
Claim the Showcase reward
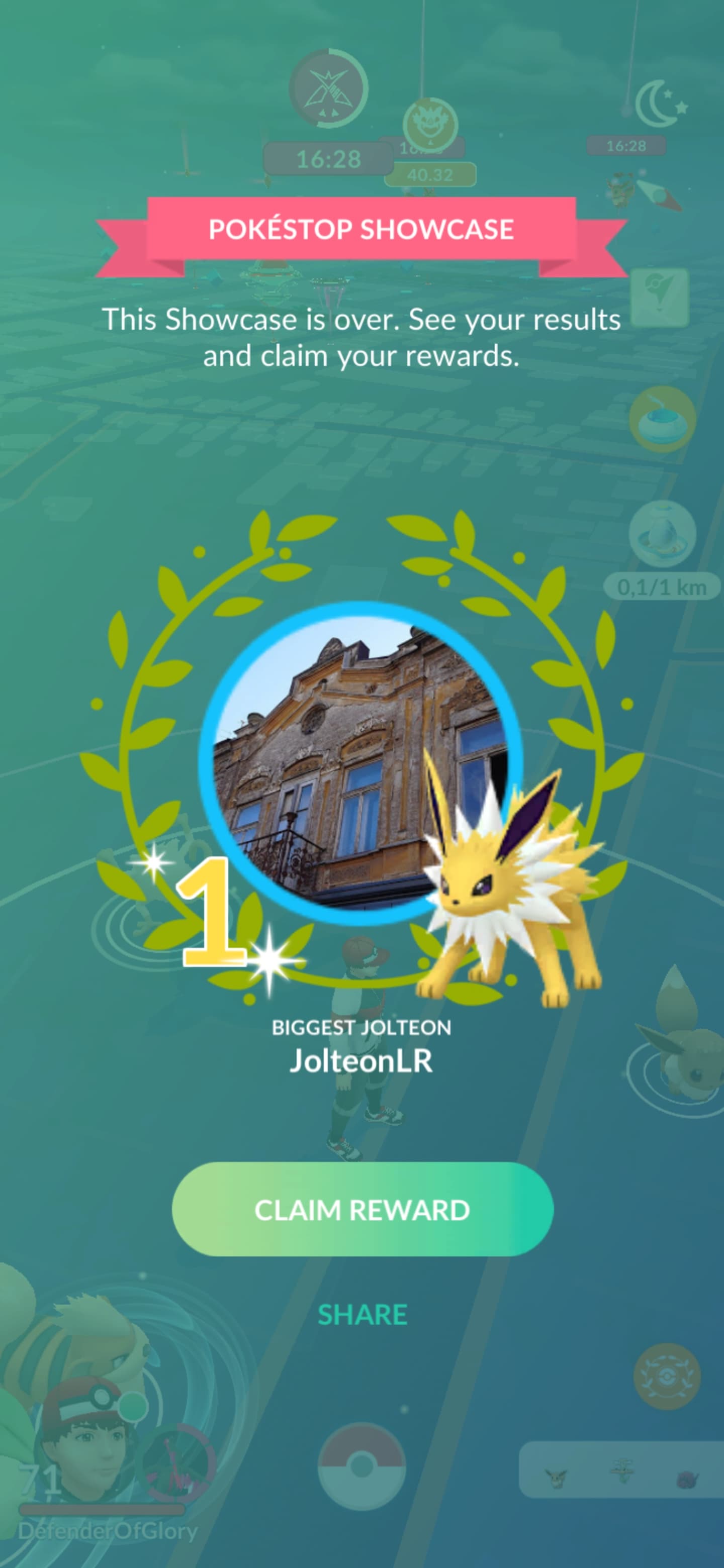pos(363,1210)
